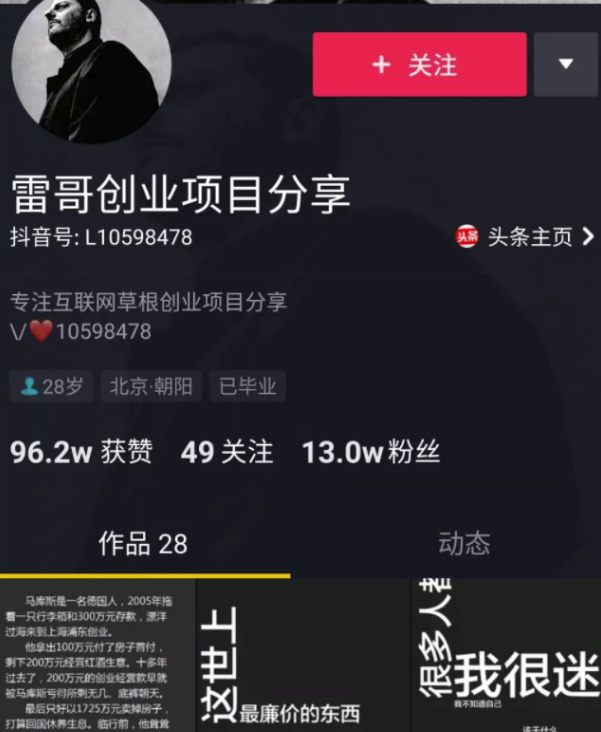
Task: Select the 作品 28 tab
Action: [143, 544]
